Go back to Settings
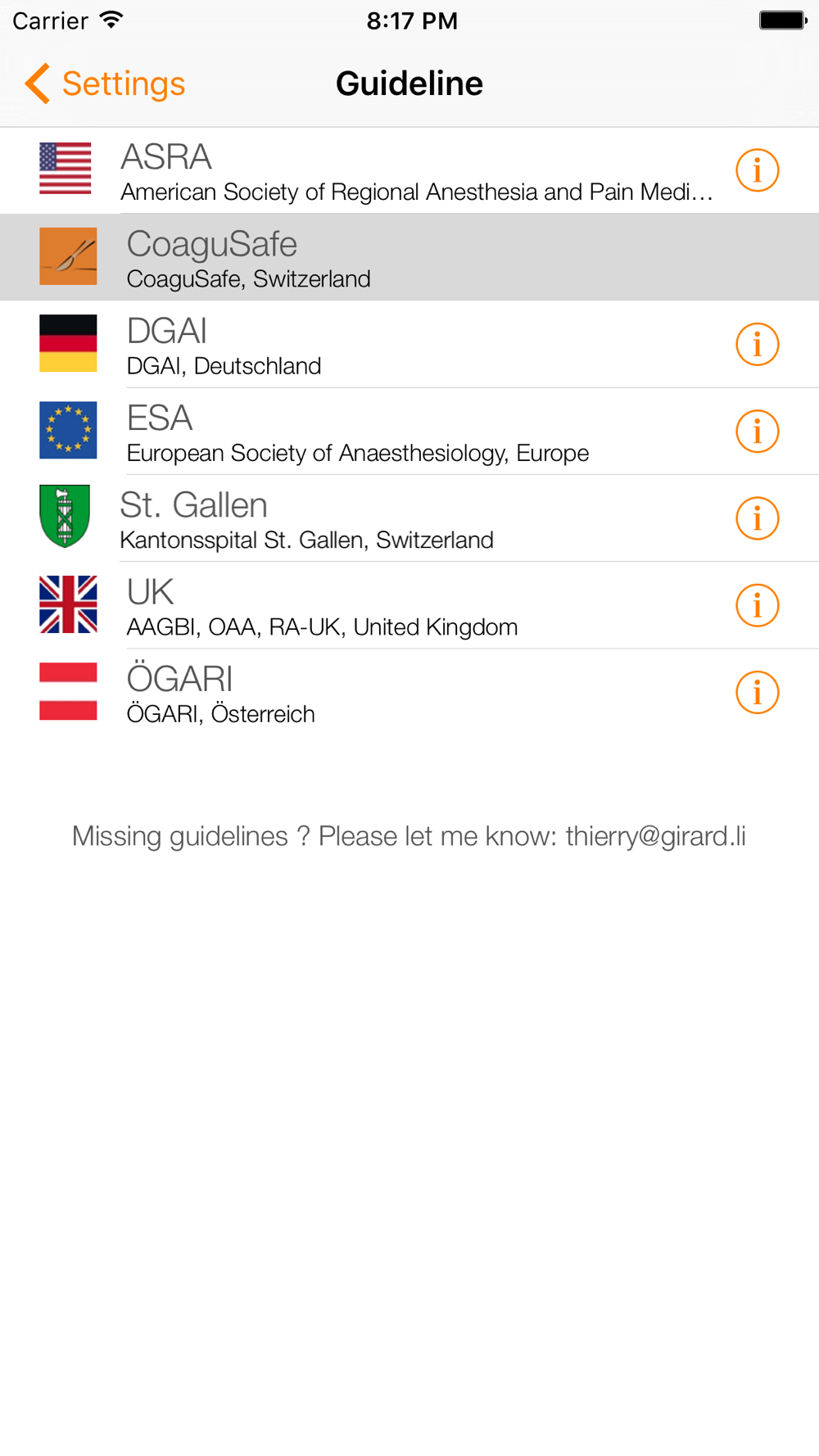The width and height of the screenshot is (819, 1456). click(x=105, y=84)
